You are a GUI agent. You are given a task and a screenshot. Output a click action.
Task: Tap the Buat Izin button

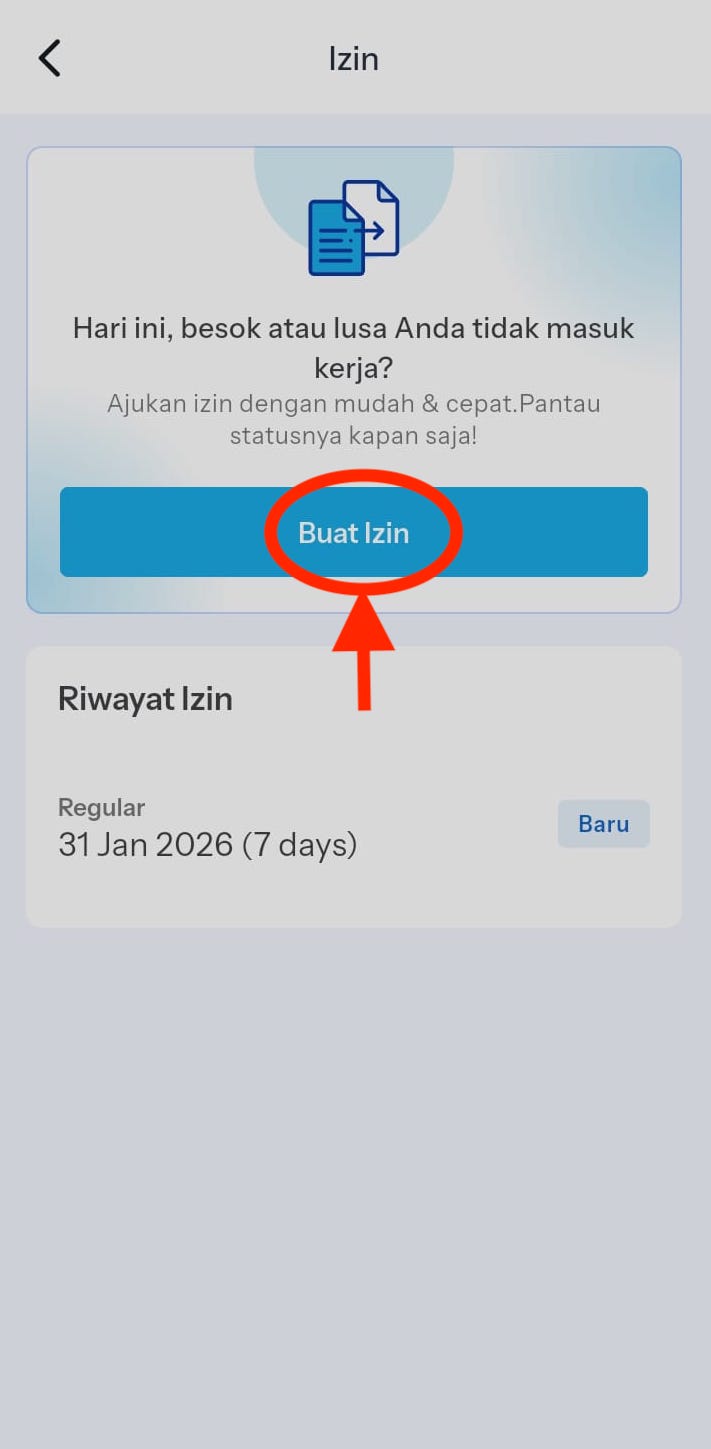(354, 532)
